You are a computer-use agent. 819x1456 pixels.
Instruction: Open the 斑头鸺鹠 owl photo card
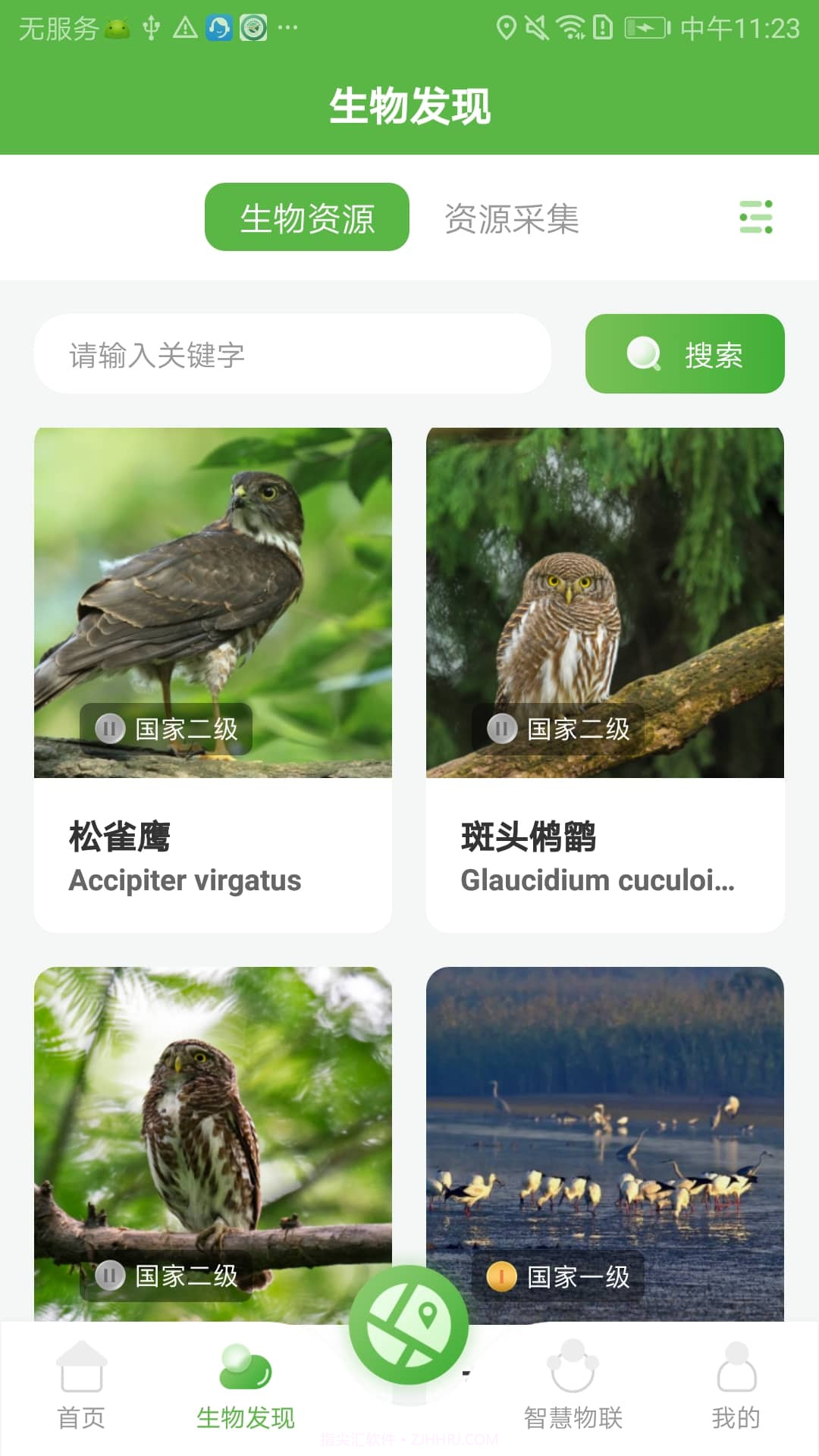(607, 603)
